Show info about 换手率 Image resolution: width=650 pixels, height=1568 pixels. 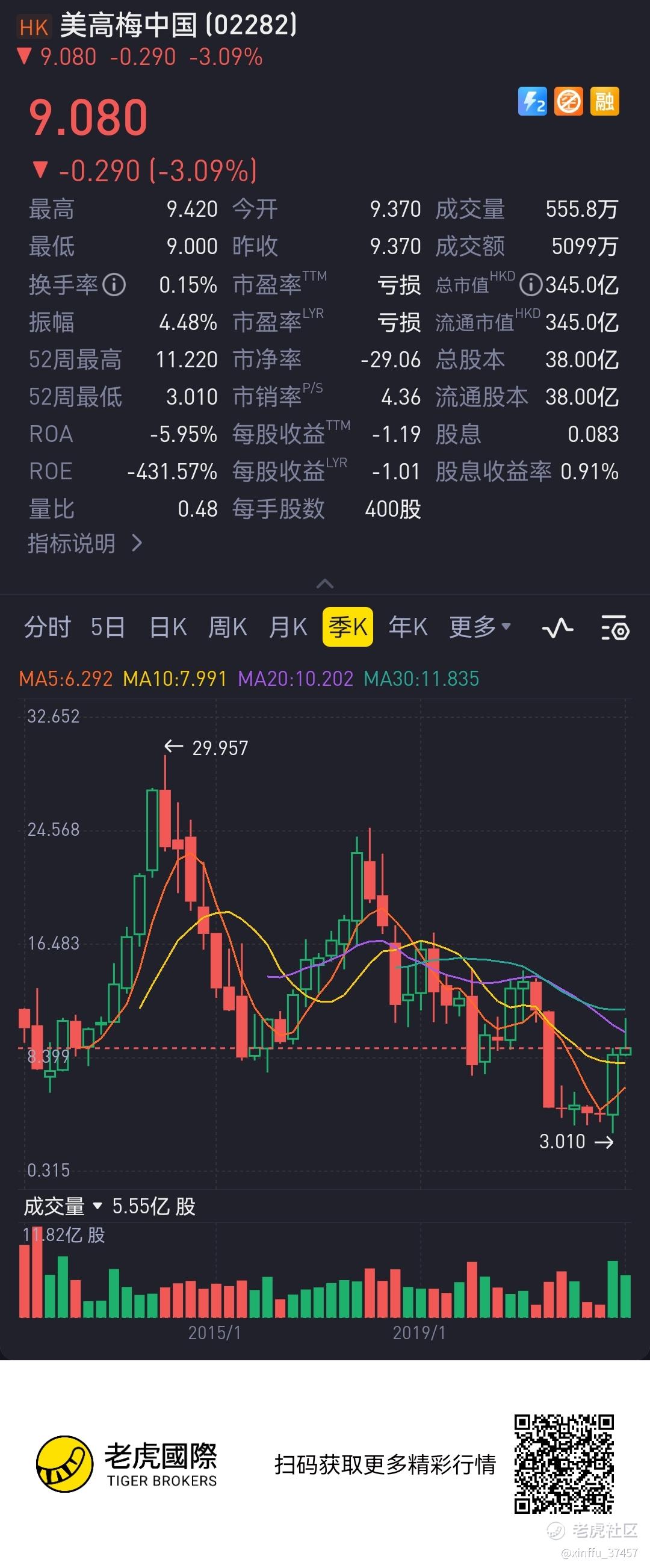[x=114, y=284]
